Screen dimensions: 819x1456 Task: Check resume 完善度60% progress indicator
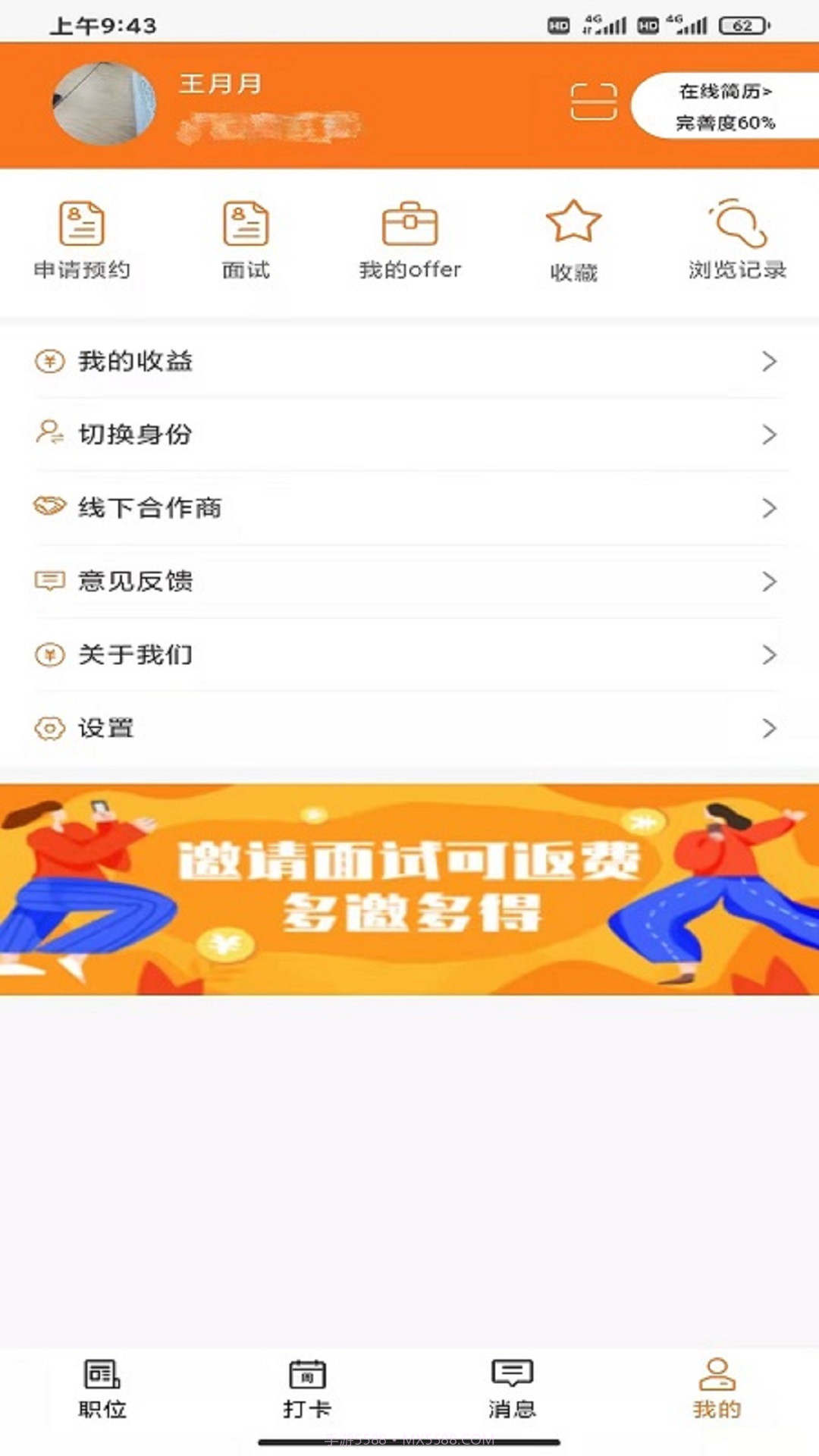(x=724, y=121)
